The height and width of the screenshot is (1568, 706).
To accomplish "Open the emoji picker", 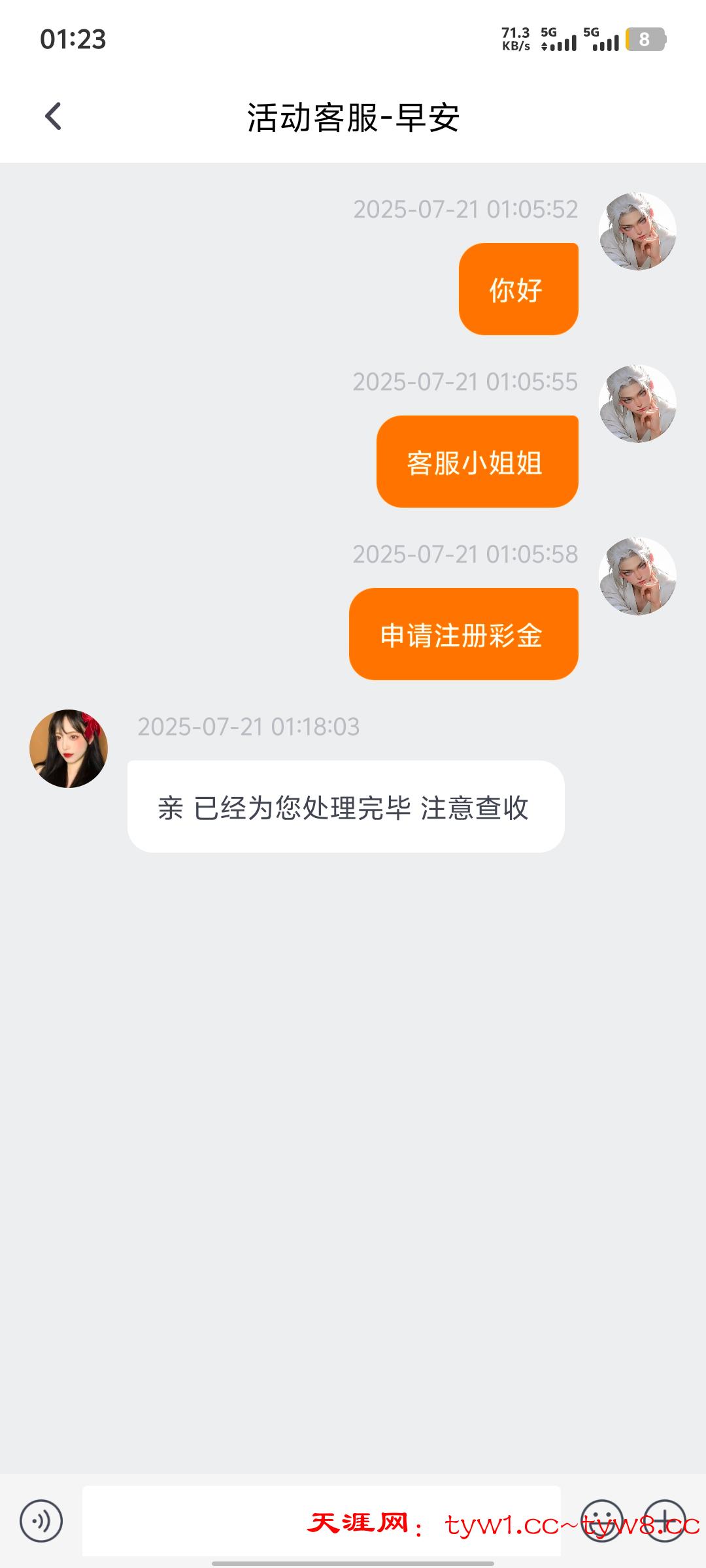I will click(601, 1521).
